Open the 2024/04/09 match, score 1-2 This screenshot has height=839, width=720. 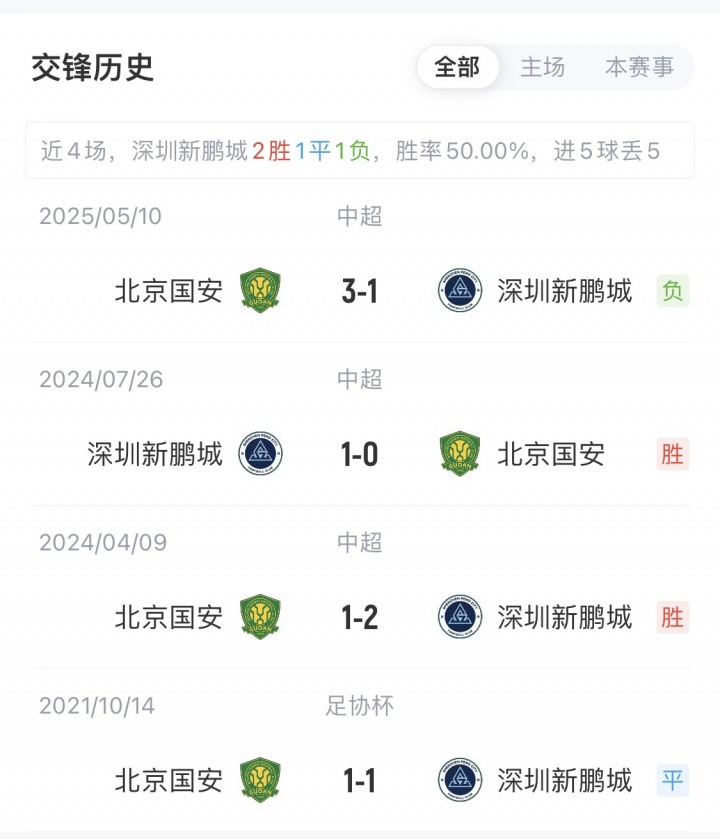[x=359, y=617]
